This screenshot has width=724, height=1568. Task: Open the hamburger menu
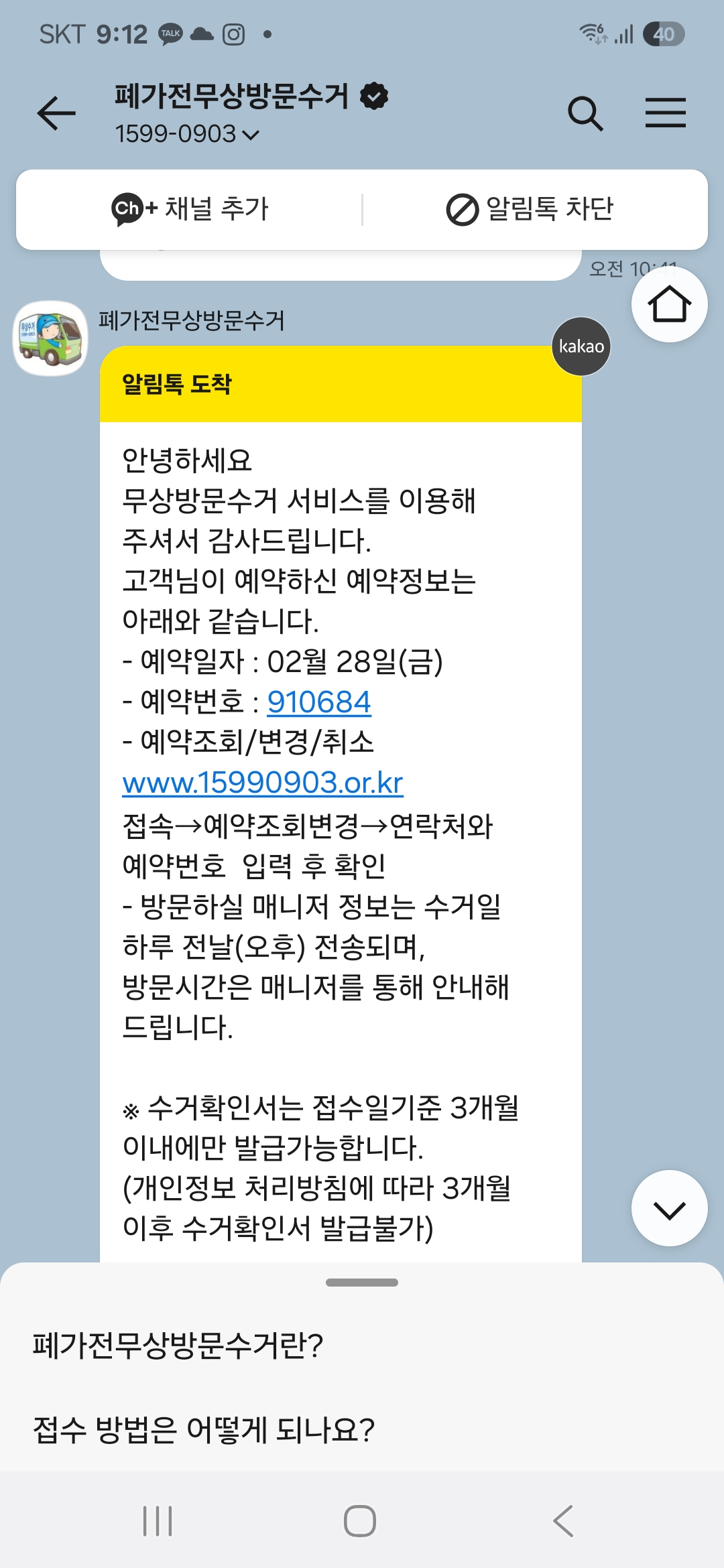coord(665,113)
